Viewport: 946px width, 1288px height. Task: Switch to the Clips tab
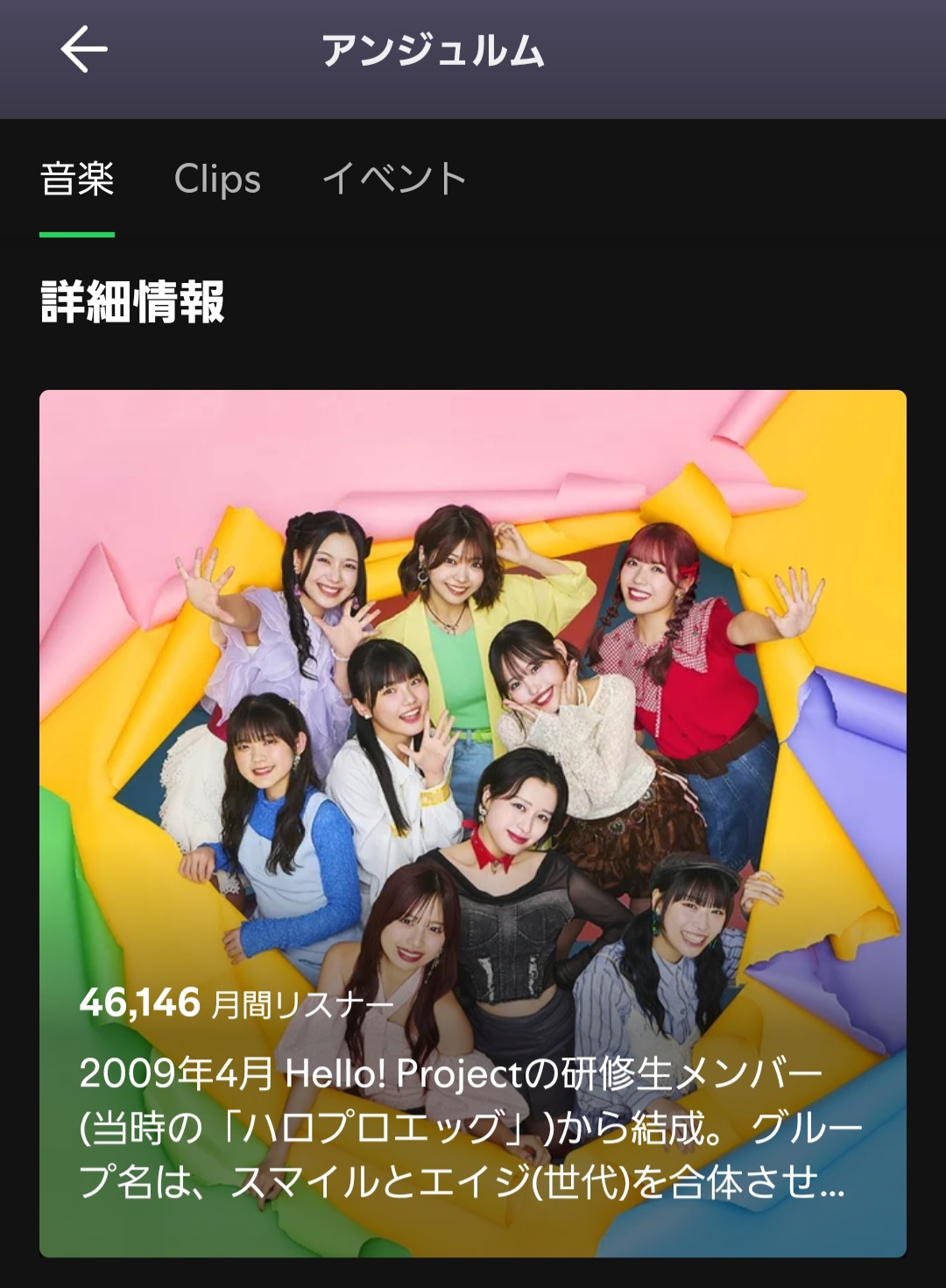[217, 180]
